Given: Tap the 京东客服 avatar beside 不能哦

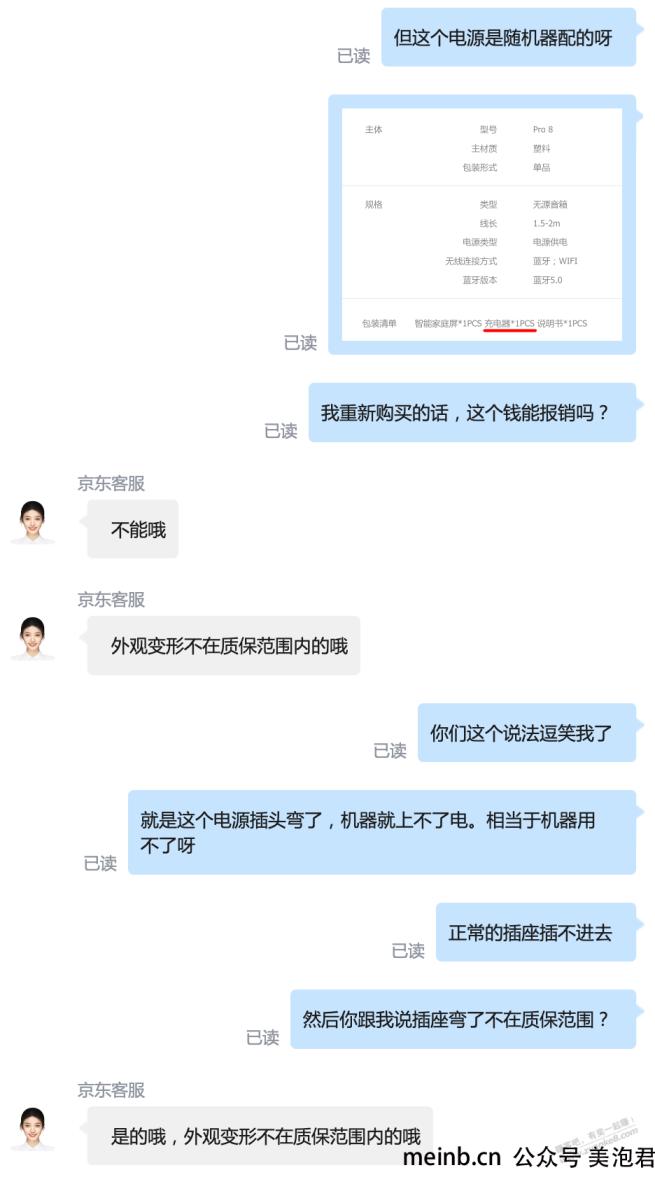Looking at the screenshot, I should (33, 523).
